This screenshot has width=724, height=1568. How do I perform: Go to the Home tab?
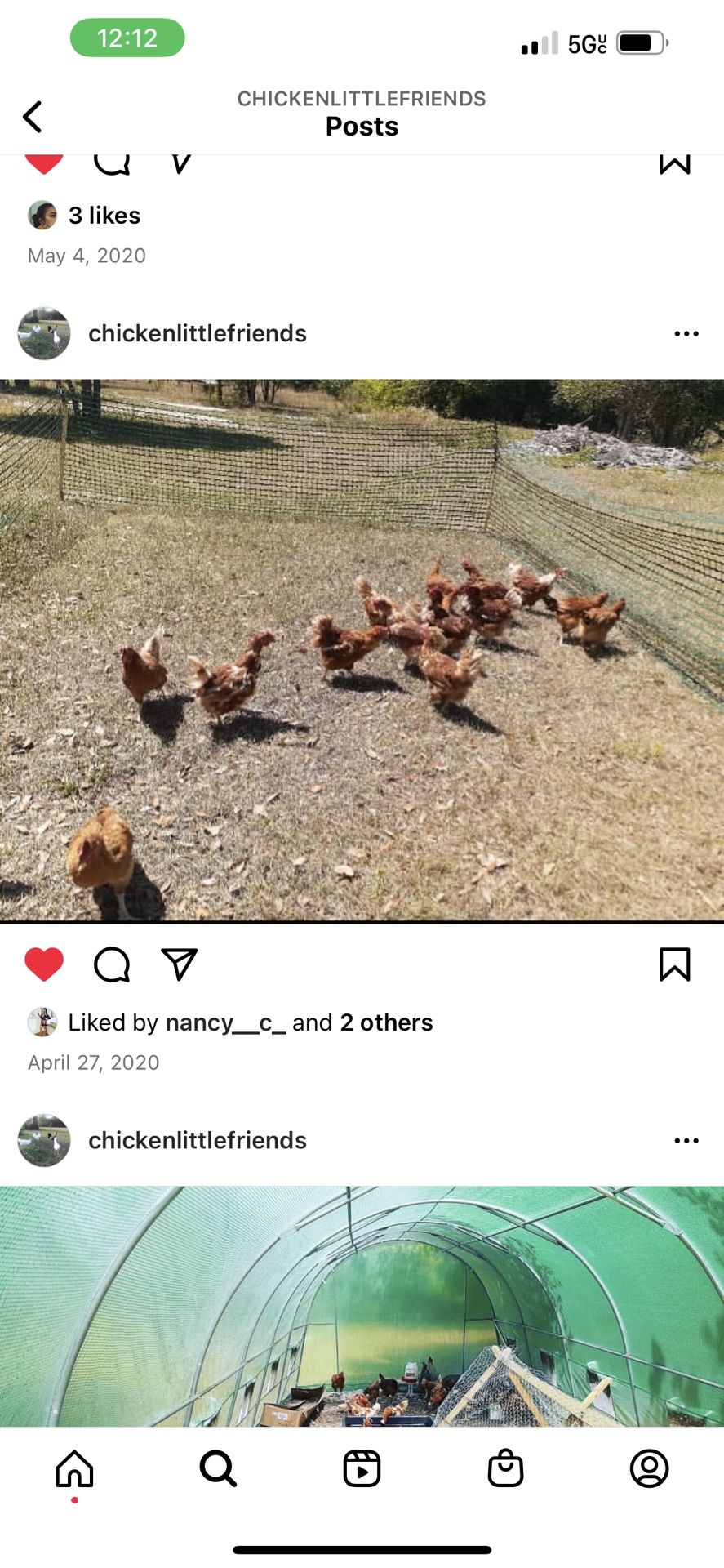pos(74,1468)
